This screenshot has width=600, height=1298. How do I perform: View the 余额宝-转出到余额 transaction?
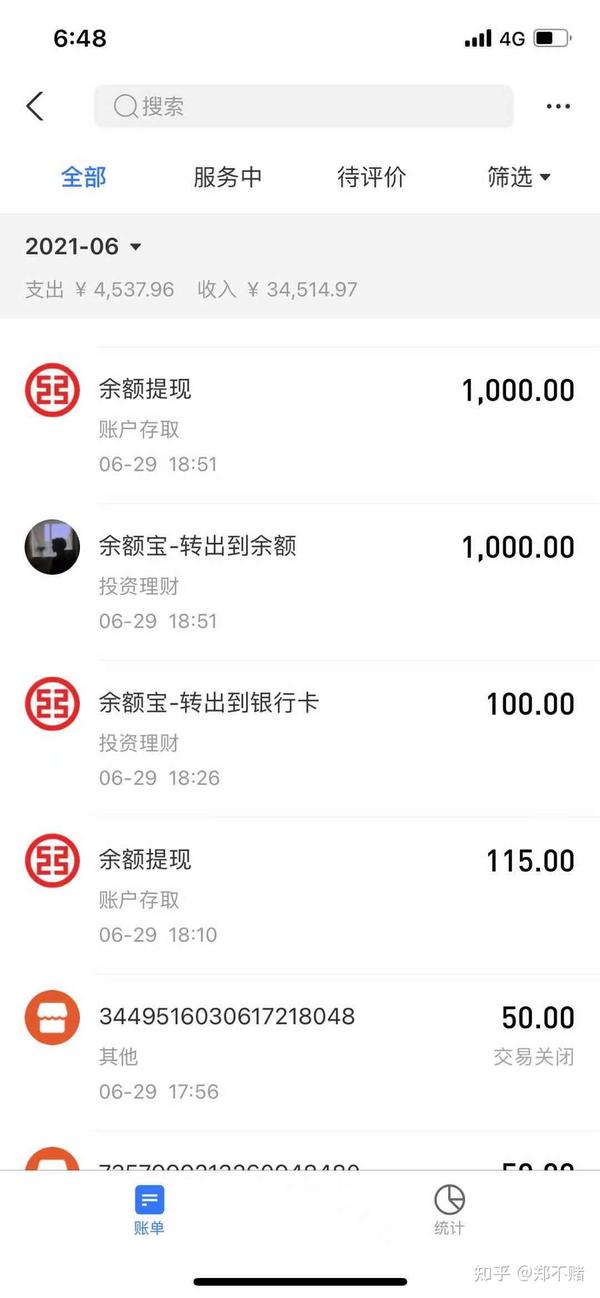coord(300,582)
